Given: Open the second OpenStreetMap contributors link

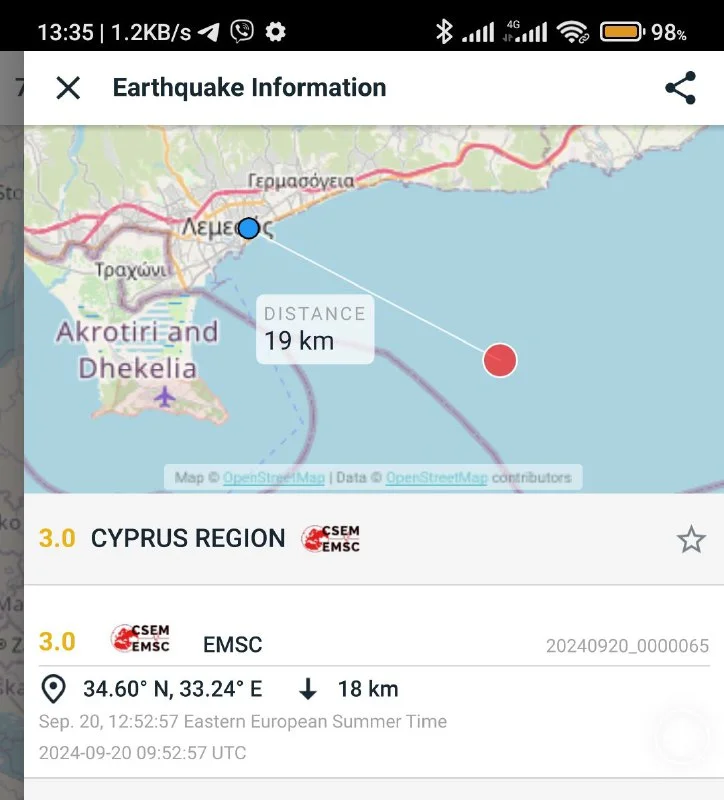Looking at the screenshot, I should (437, 478).
